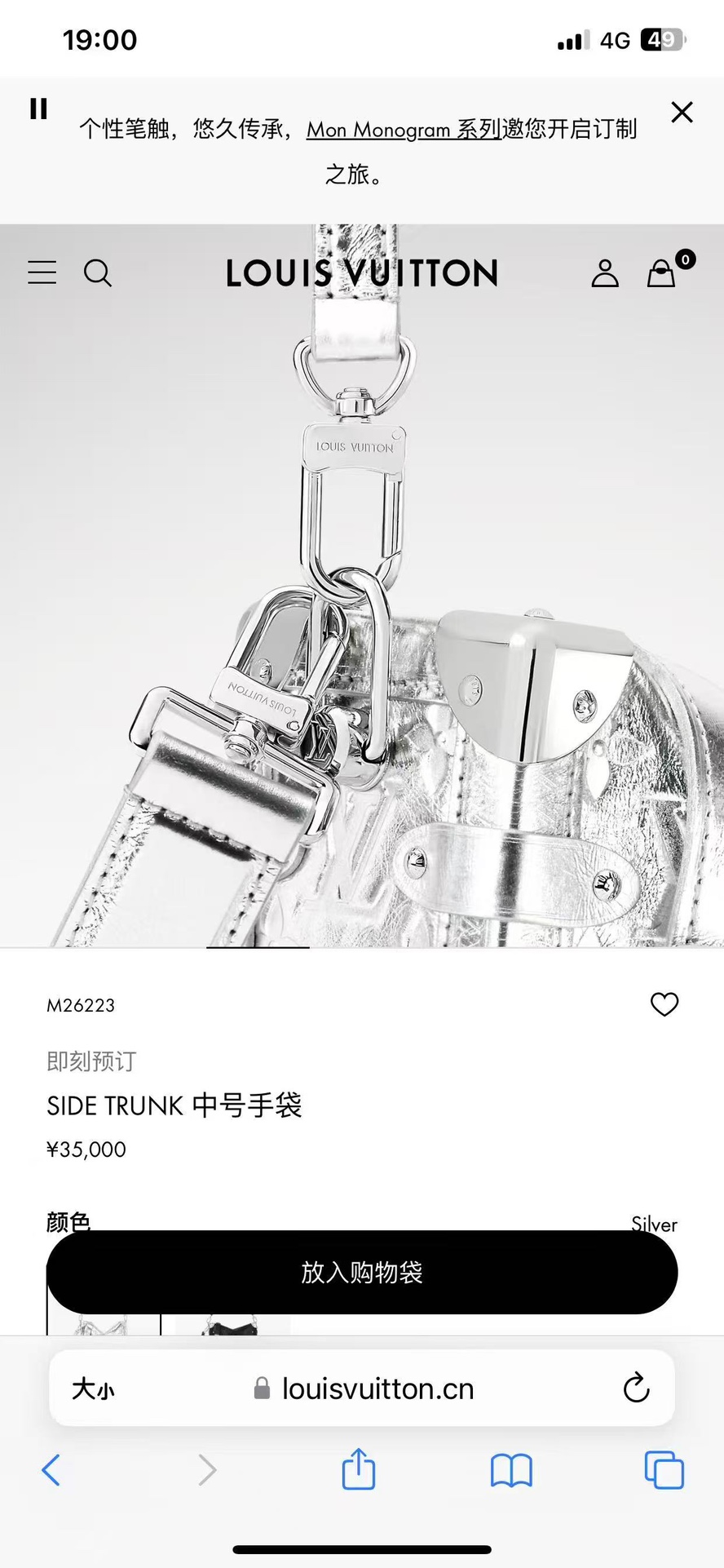Pause the promotional banner animation
724x1568 pixels.
[x=38, y=109]
